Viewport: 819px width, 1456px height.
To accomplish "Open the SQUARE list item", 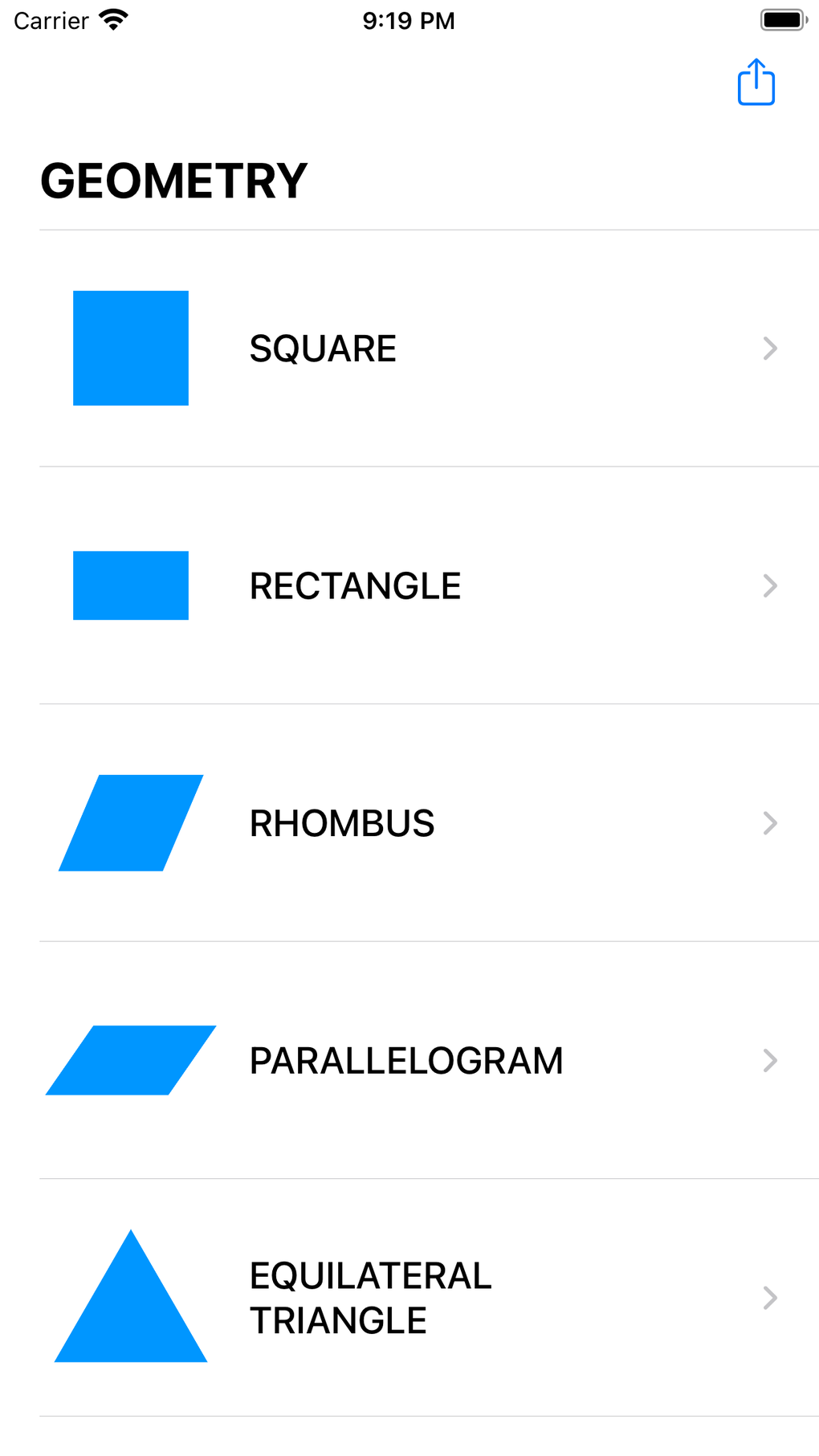I will pos(323,348).
